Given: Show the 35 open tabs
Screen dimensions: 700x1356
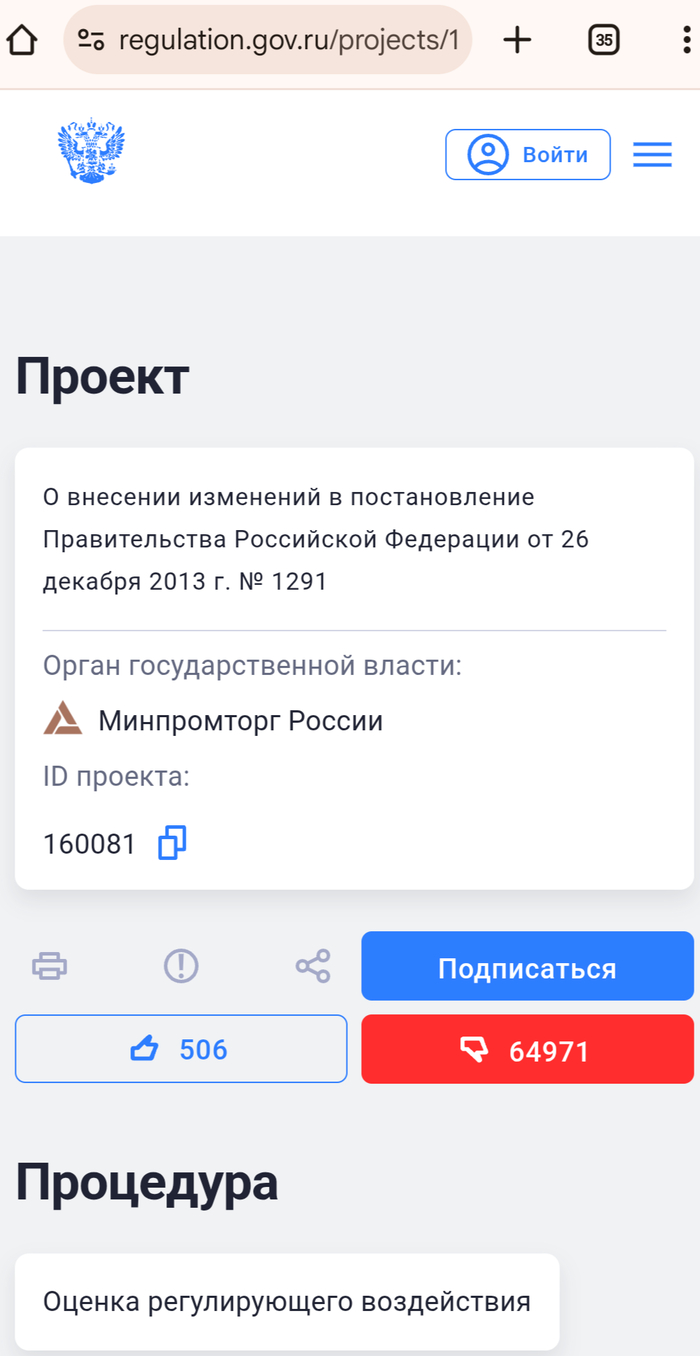Looking at the screenshot, I should click(x=603, y=40).
